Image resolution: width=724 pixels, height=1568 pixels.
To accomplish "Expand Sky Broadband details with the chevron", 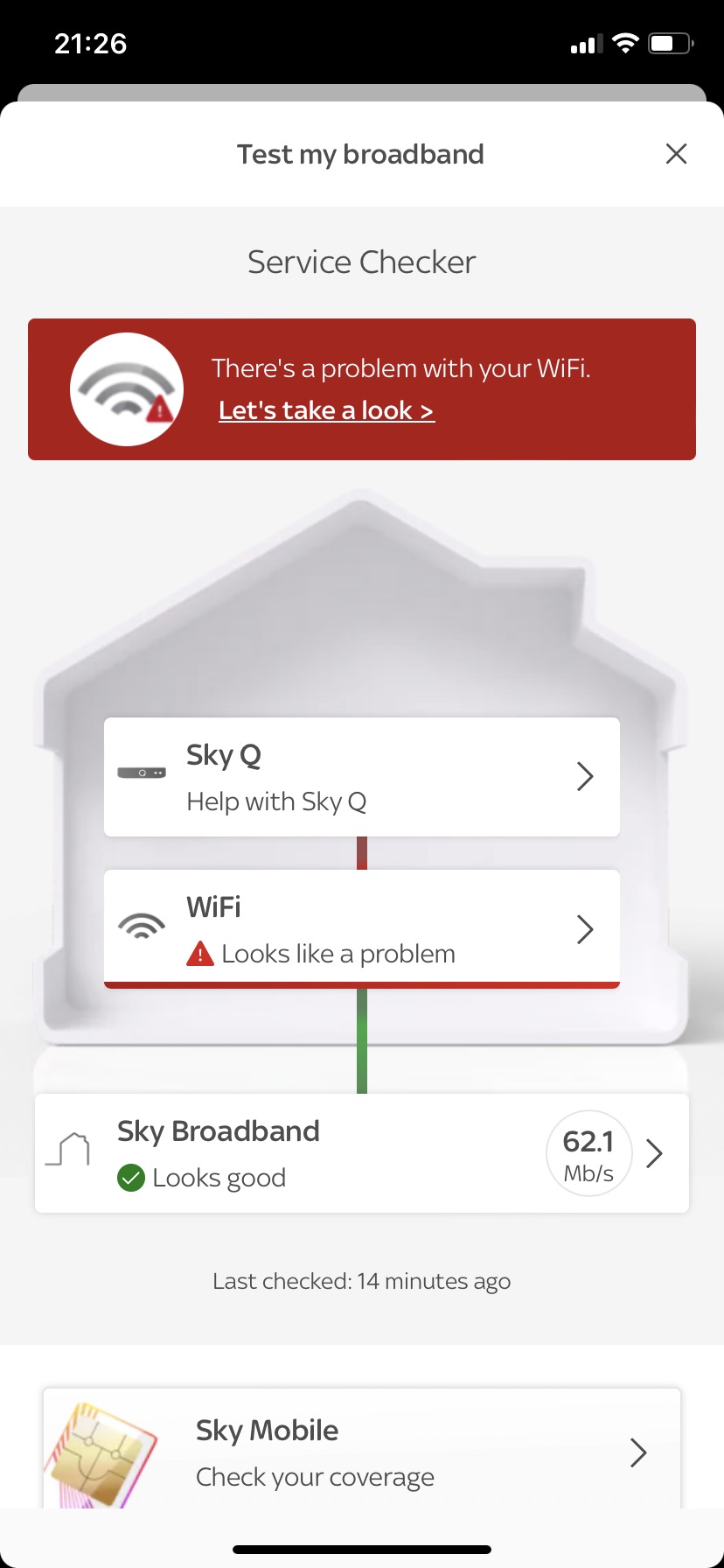I will (654, 1153).
